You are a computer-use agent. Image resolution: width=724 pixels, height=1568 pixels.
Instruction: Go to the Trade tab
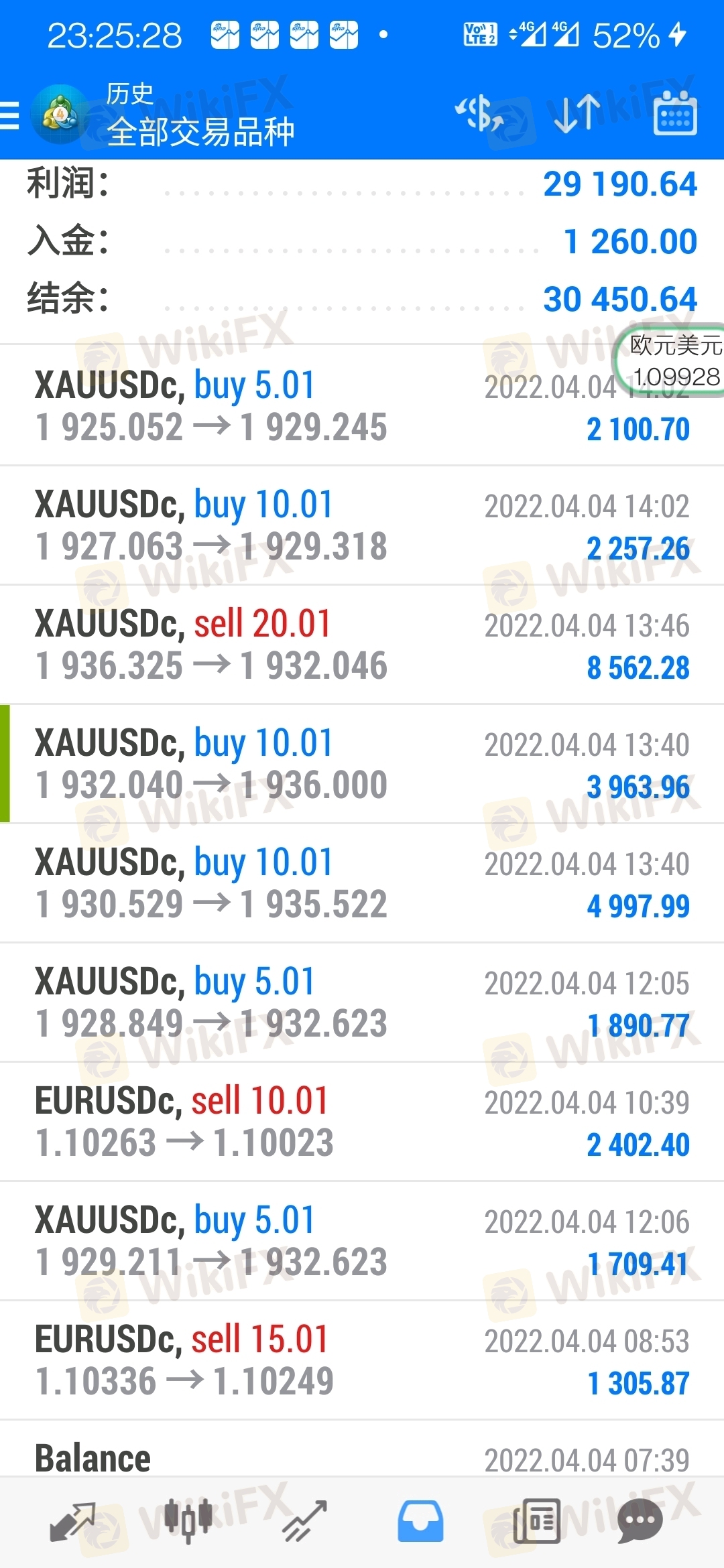(304, 1521)
